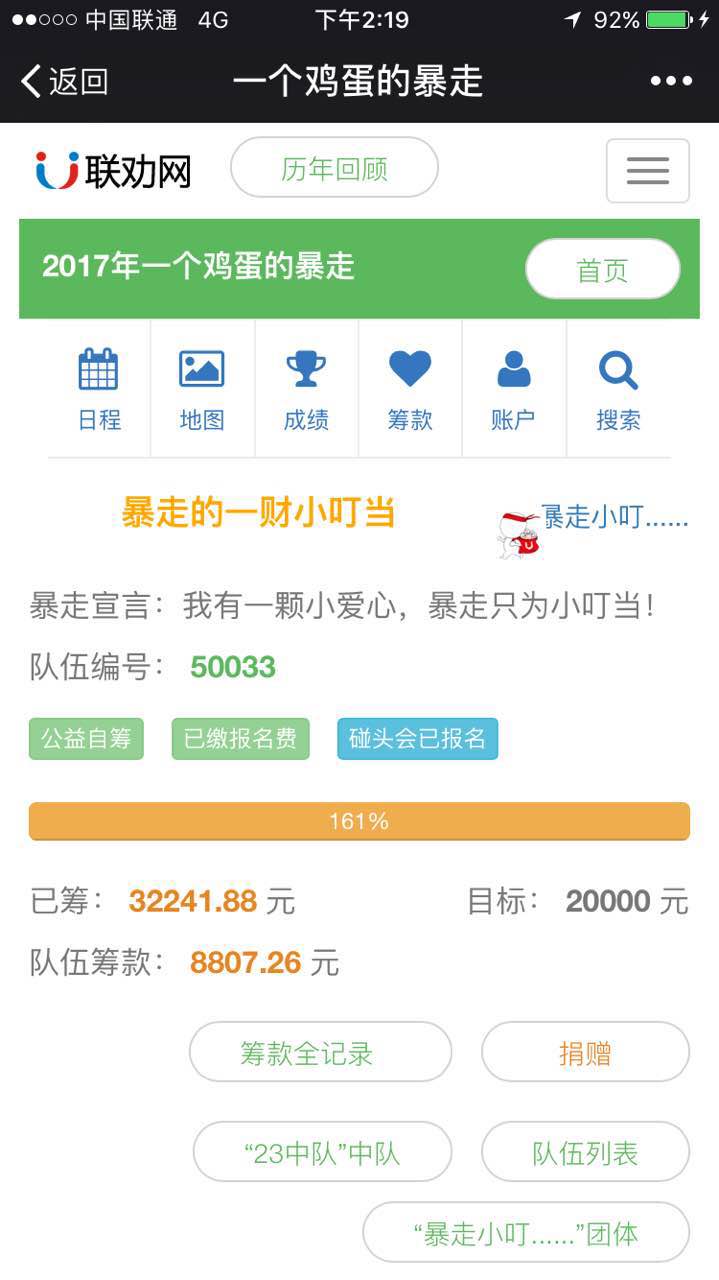Check 成绩 results
Image resolution: width=719 pixels, height=1280 pixels.
click(x=306, y=389)
